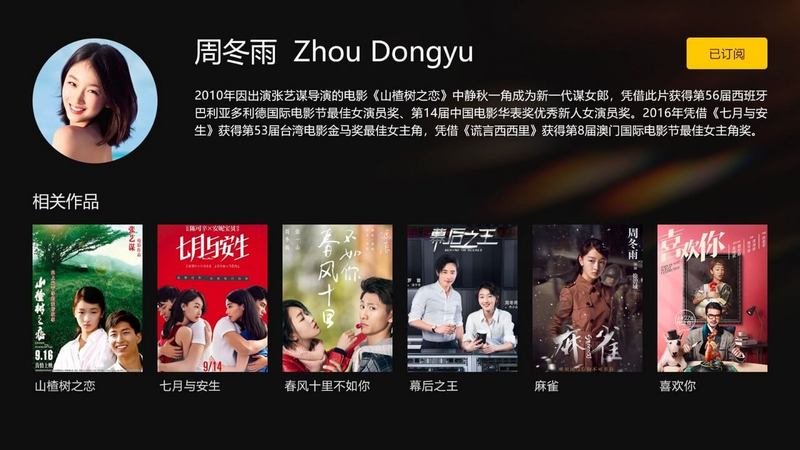800x450 pixels.
Task: View the film 麻雀
Action: tap(587, 298)
